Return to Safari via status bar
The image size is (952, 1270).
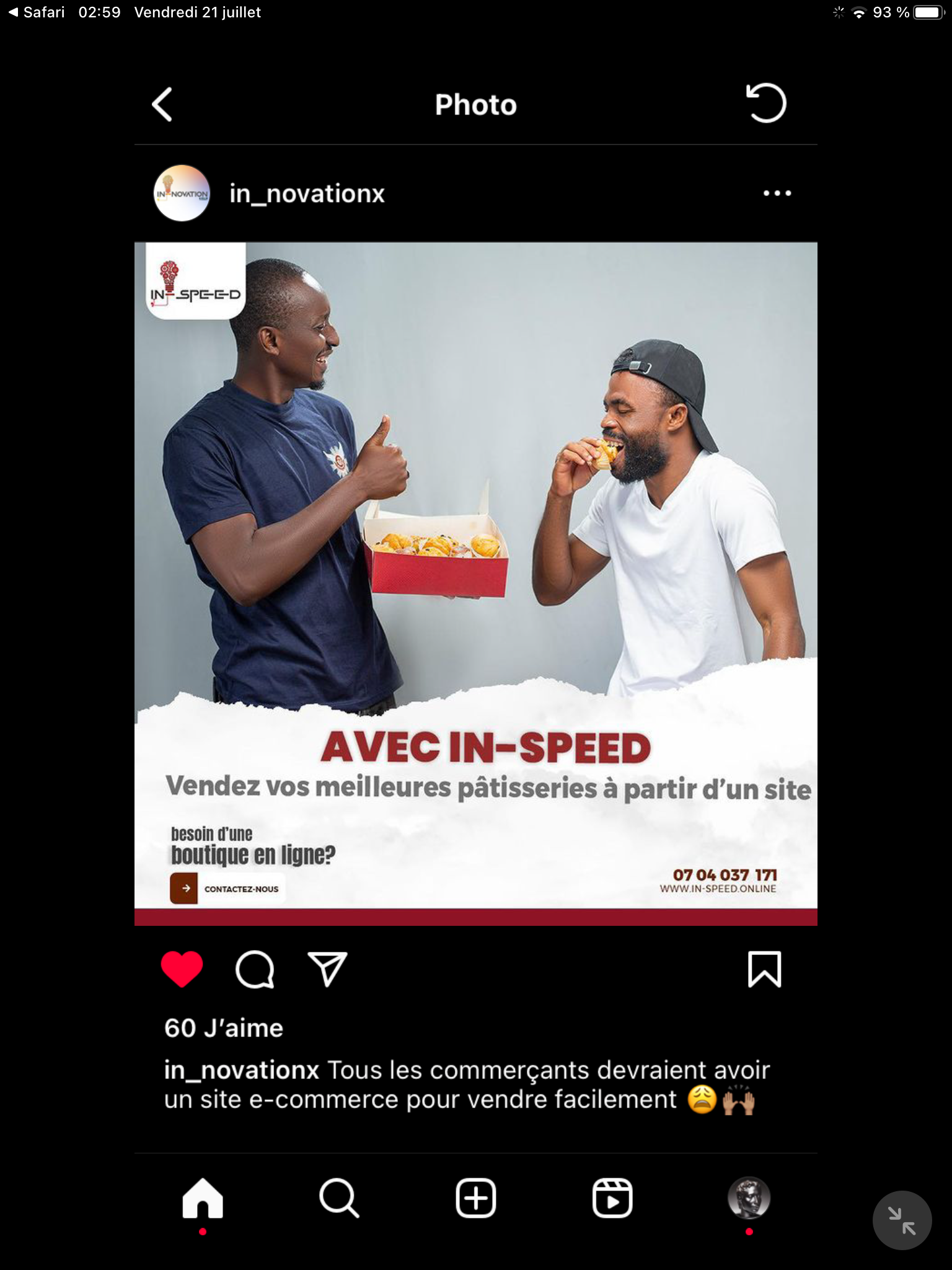pos(37,12)
